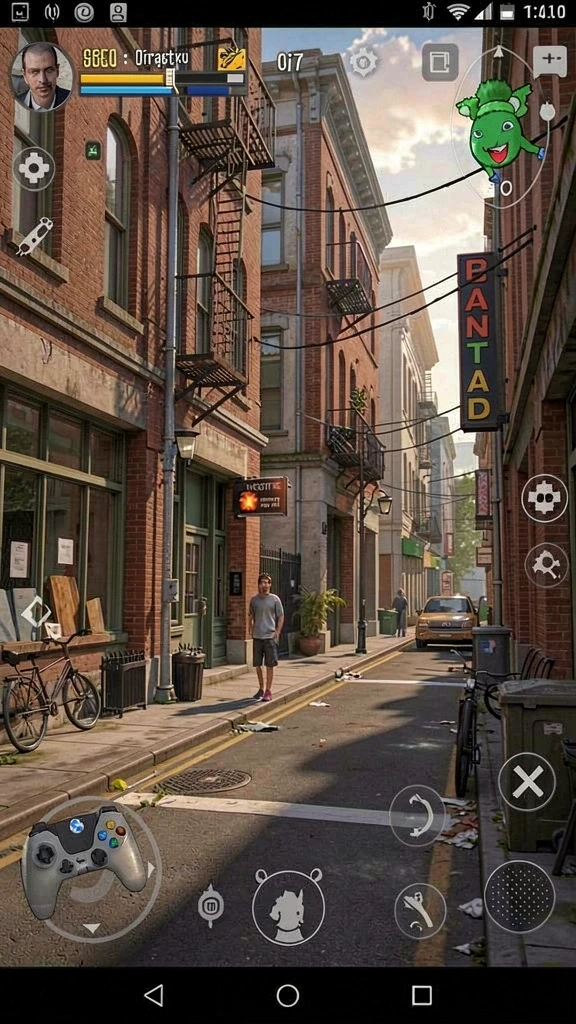The height and width of the screenshot is (1024, 576).
Task: Open the round gear button below the avatar
Action: (x=34, y=169)
